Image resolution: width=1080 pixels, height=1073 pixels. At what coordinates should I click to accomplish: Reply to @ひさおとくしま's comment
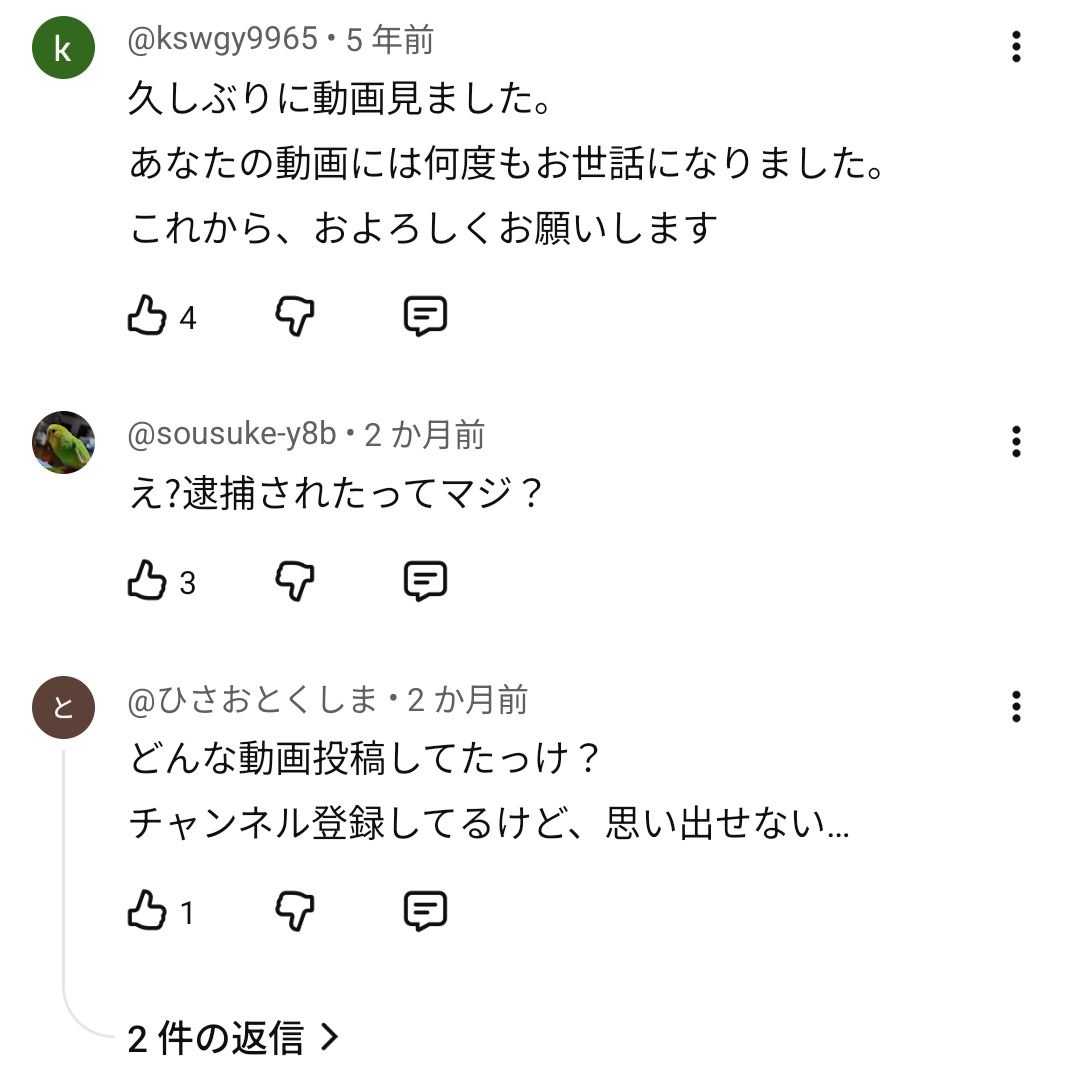[425, 911]
